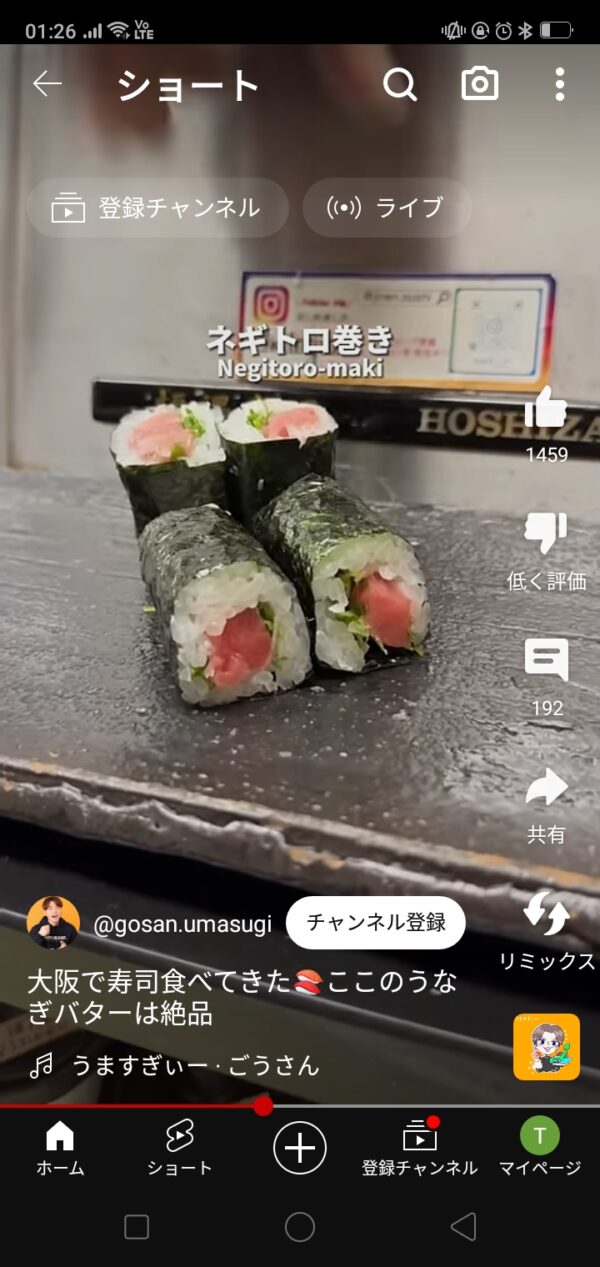Select the ライブ chip

pyautogui.click(x=386, y=208)
